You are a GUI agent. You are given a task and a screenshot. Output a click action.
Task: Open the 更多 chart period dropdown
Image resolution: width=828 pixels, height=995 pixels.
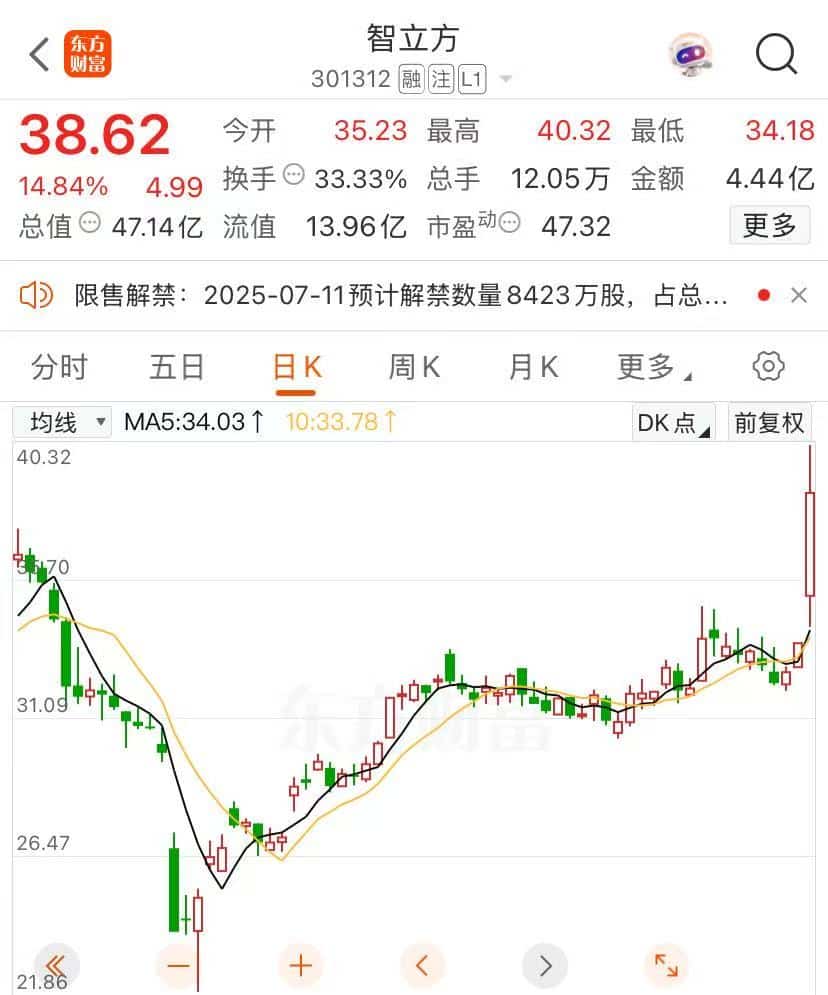648,366
